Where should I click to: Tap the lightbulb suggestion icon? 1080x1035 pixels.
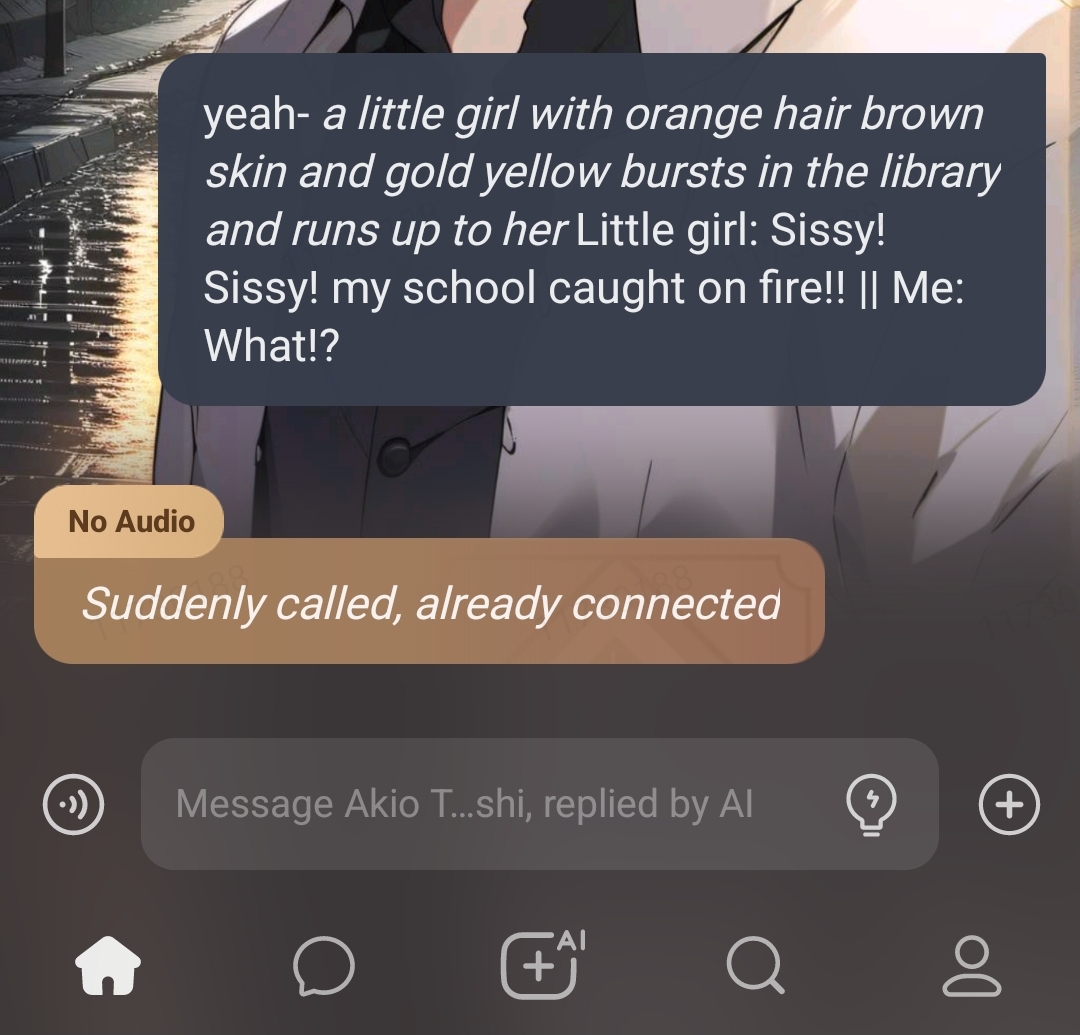coord(871,804)
